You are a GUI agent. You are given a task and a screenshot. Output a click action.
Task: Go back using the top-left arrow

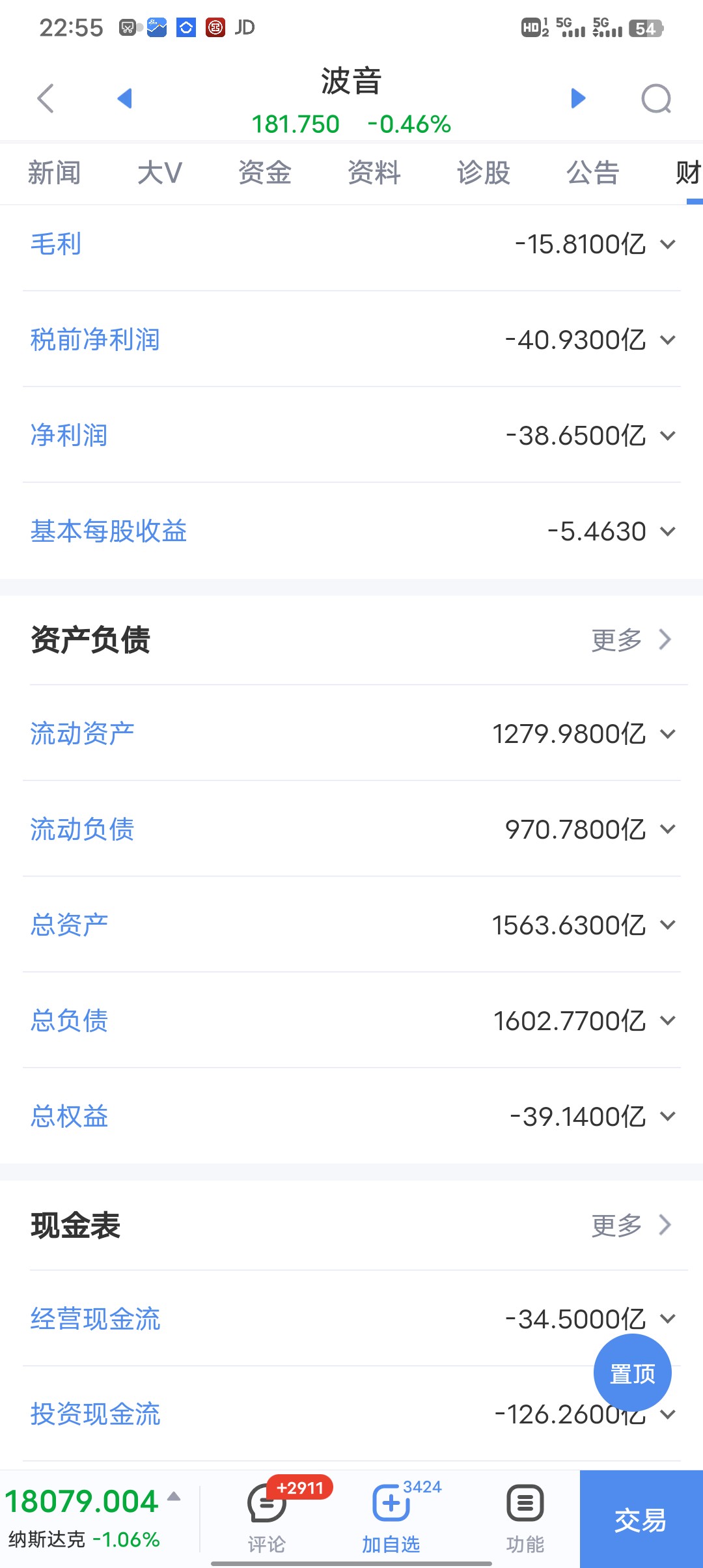[46, 99]
